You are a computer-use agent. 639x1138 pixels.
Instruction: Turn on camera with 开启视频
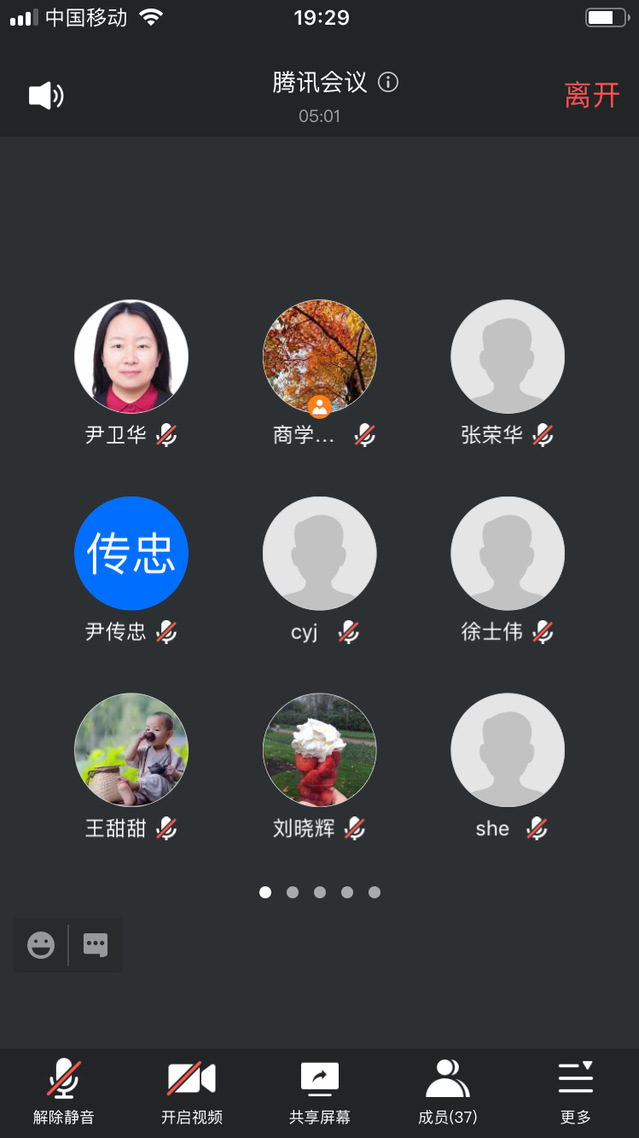[x=191, y=1092]
